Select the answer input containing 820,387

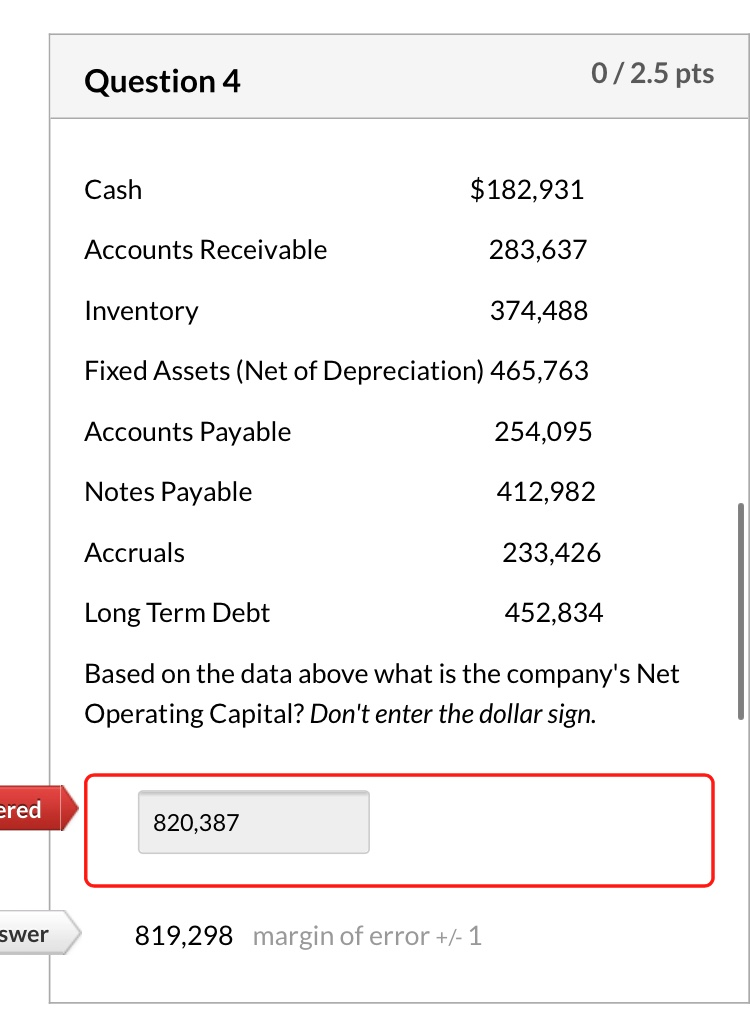253,822
